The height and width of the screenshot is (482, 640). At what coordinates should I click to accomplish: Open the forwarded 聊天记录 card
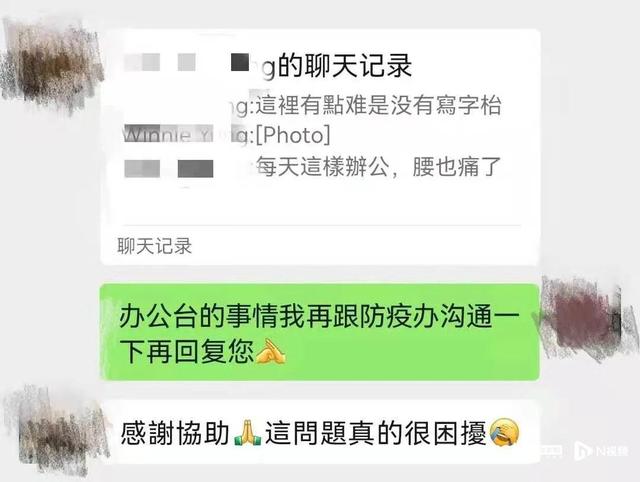point(320,145)
